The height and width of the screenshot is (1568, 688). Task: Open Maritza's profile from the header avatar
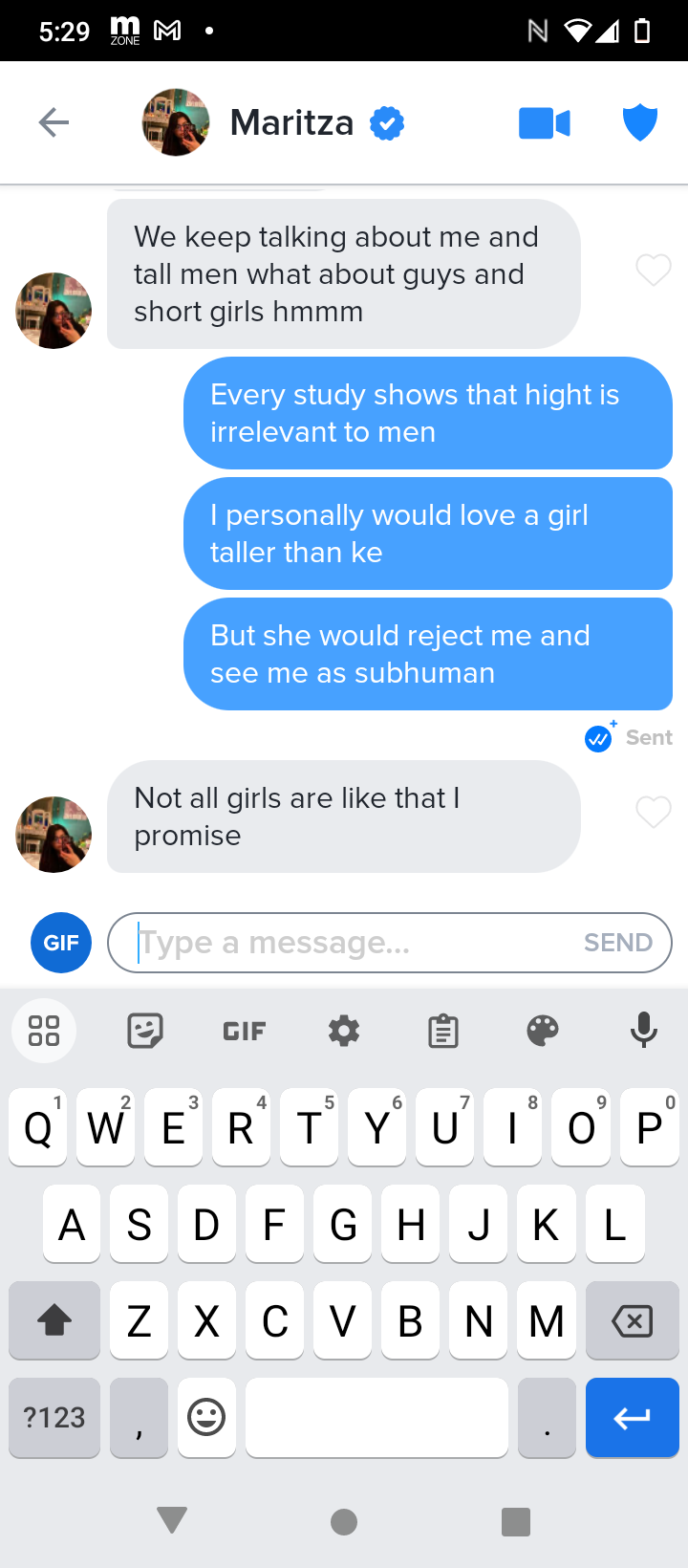click(176, 122)
